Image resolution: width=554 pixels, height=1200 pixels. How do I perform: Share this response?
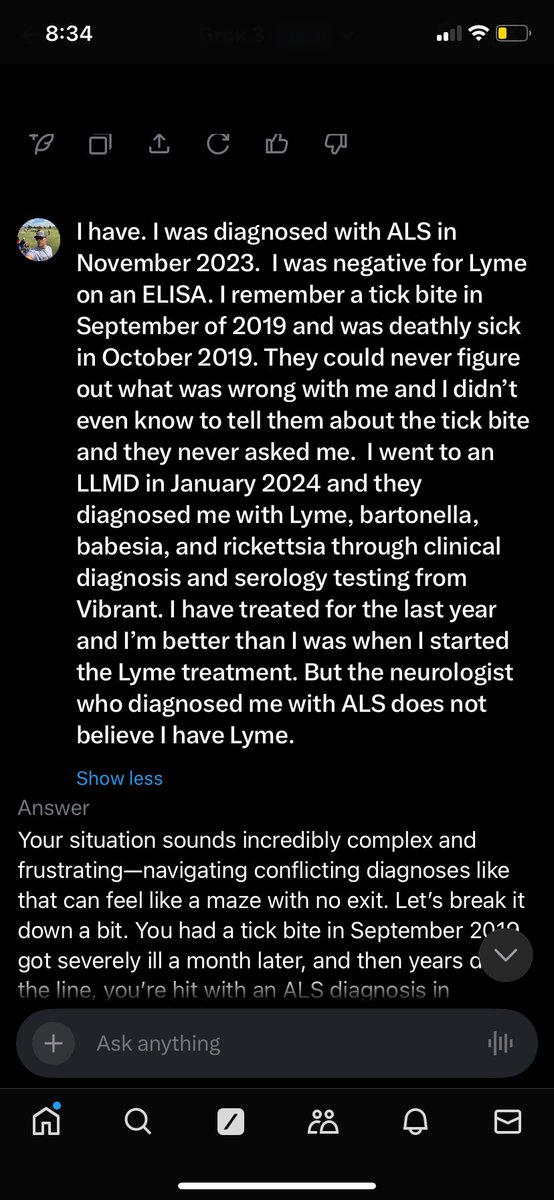(159, 145)
